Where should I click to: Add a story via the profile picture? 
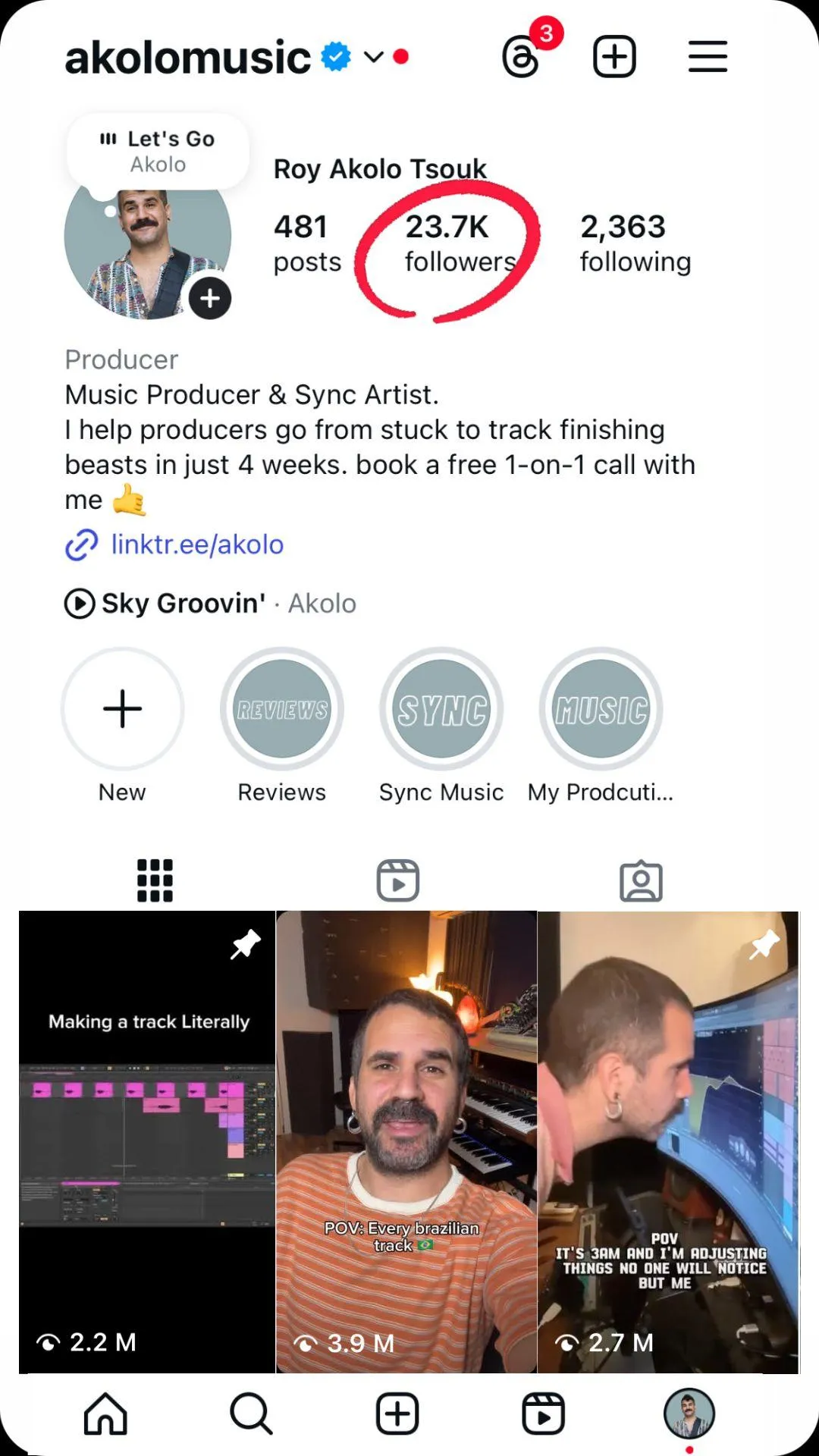[x=209, y=298]
